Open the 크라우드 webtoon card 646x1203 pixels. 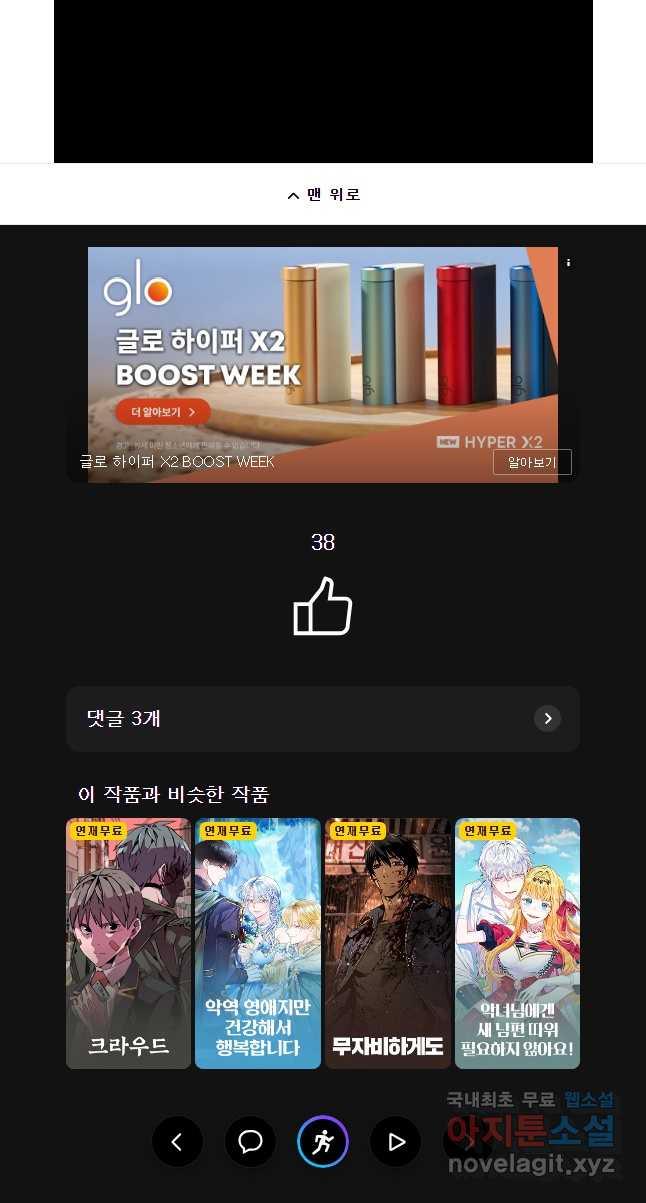(x=128, y=943)
